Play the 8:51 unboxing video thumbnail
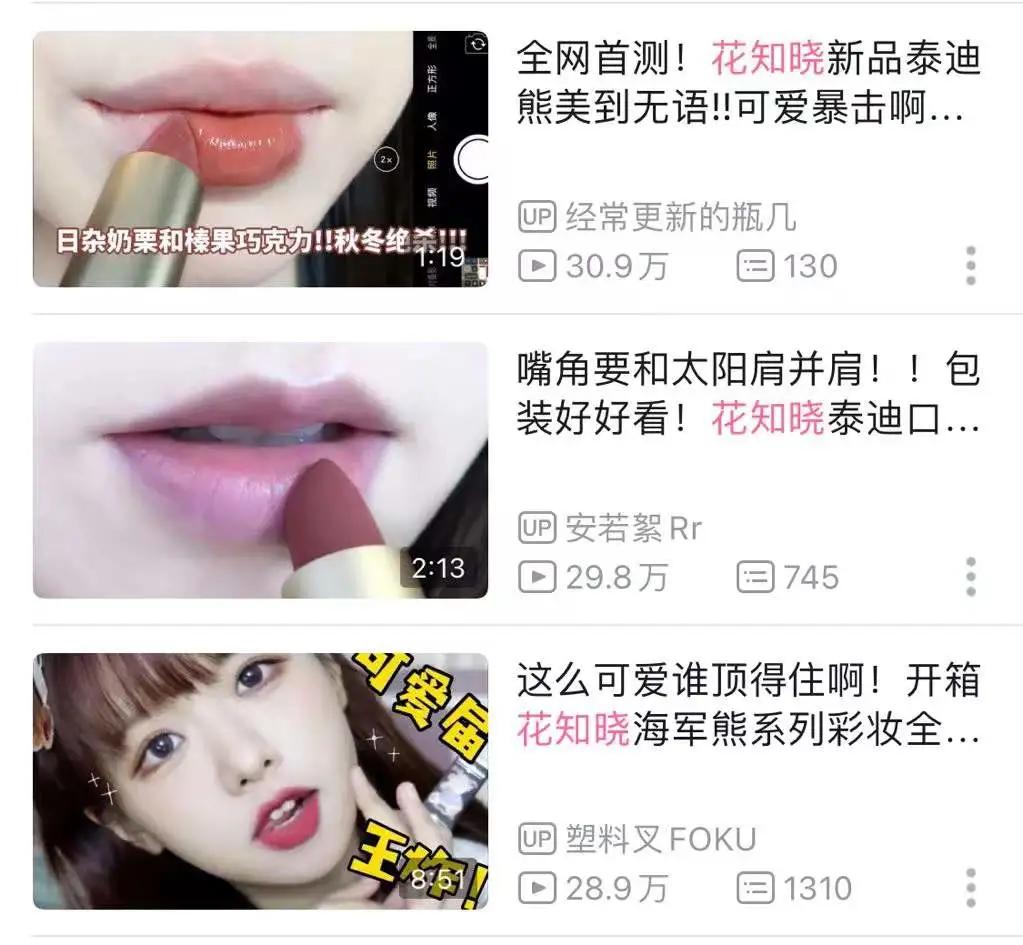This screenshot has width=1023, height=945. point(260,781)
